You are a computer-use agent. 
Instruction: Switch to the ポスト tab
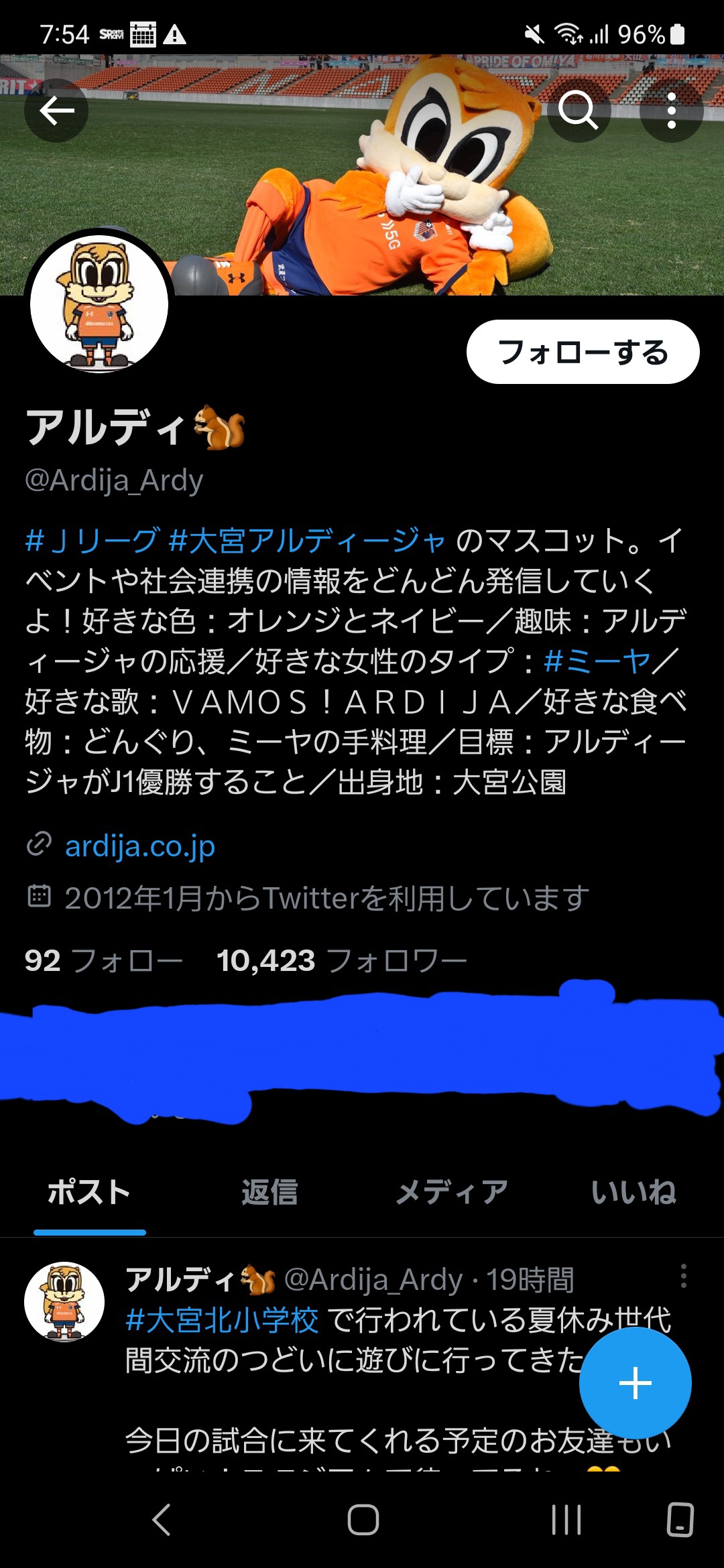pos(89,1192)
